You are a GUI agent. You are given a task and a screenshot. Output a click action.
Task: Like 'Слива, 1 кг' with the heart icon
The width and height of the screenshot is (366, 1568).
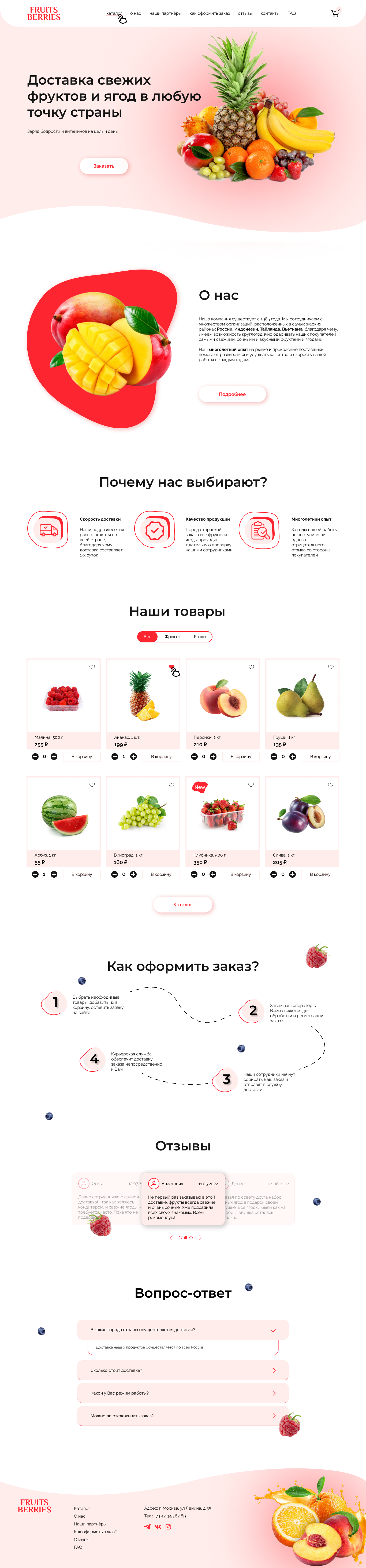tap(331, 785)
